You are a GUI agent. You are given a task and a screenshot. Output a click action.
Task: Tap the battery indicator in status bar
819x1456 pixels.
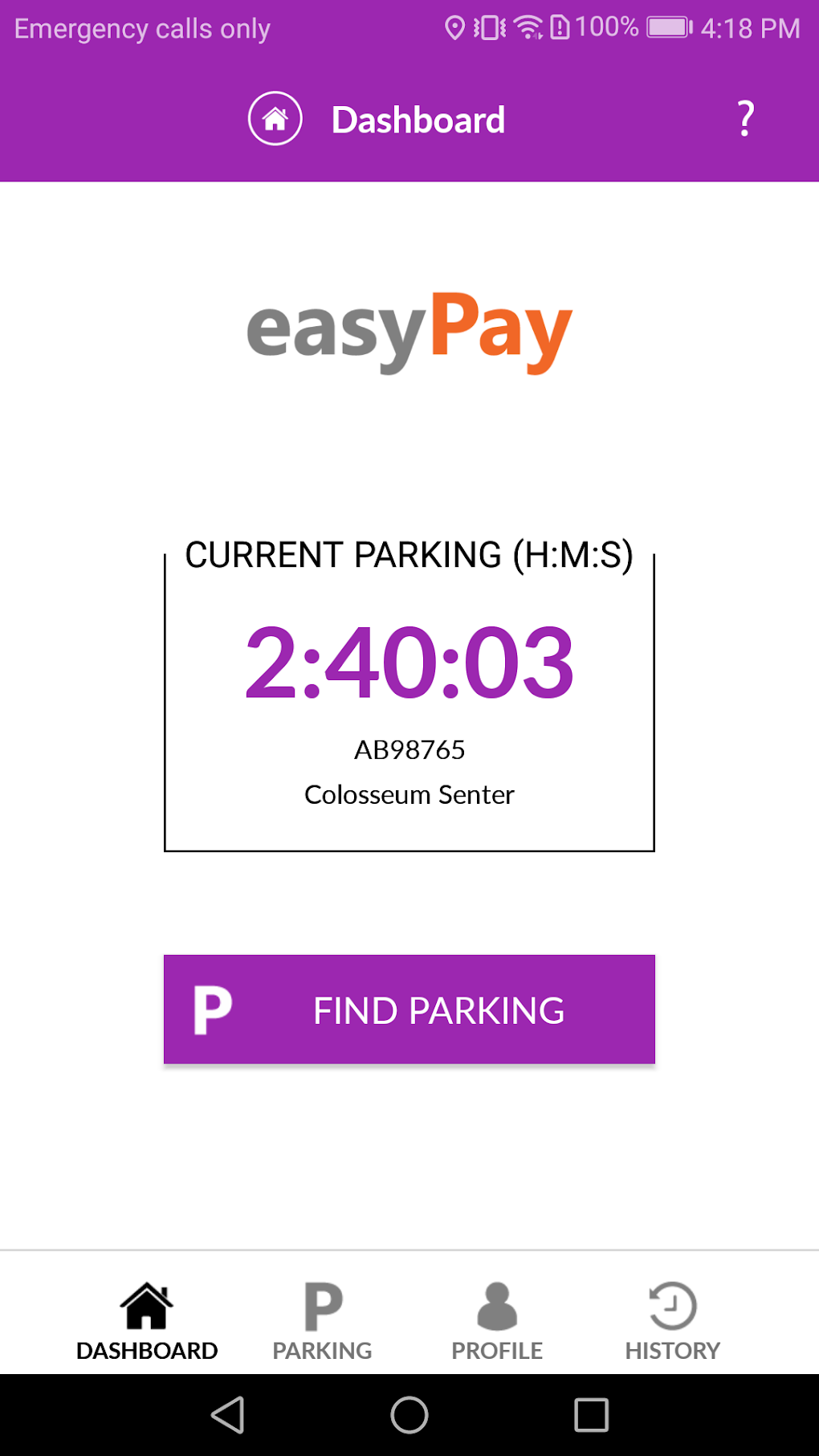click(x=668, y=27)
